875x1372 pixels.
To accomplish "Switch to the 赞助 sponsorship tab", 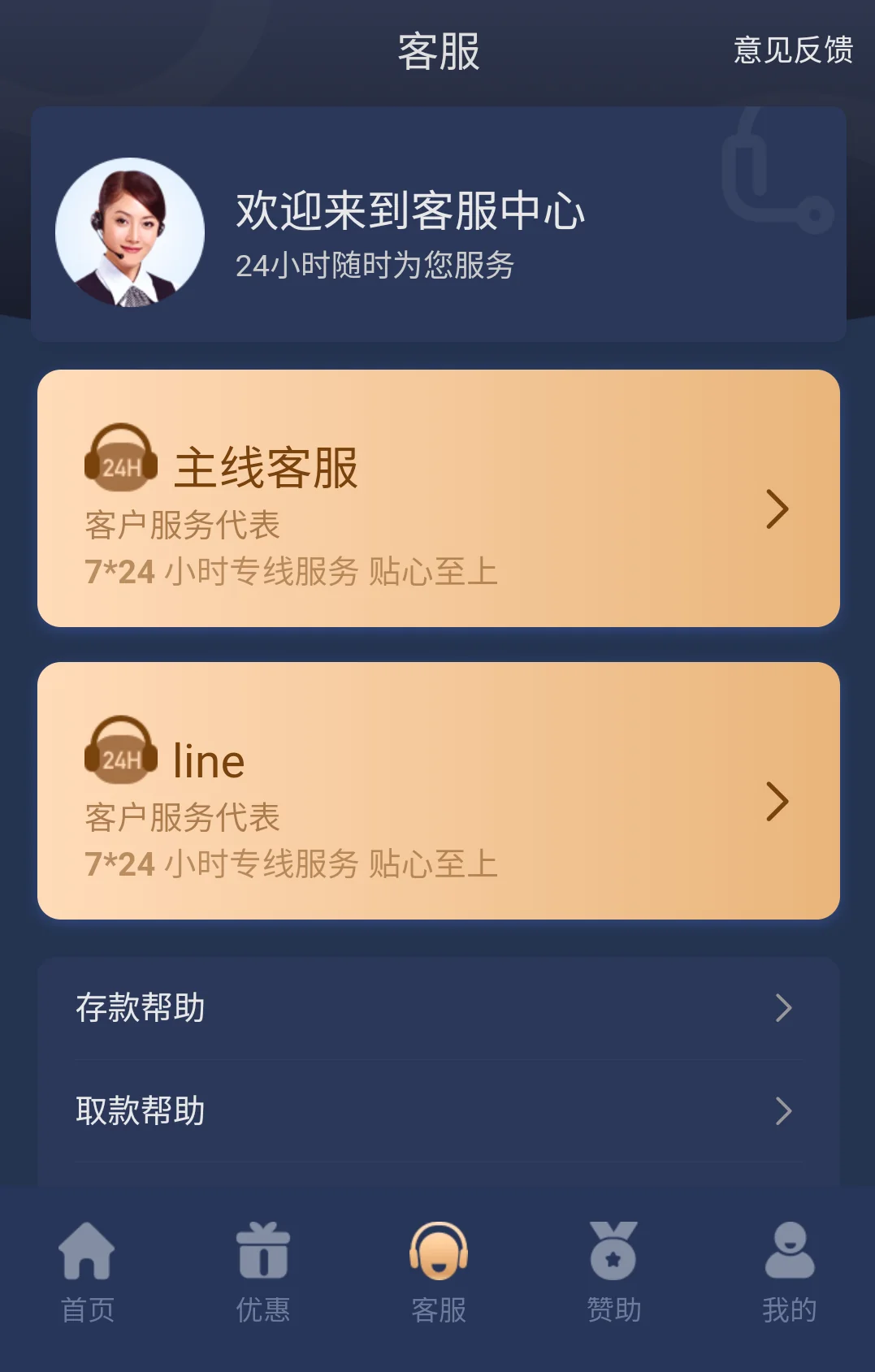I will point(613,1273).
